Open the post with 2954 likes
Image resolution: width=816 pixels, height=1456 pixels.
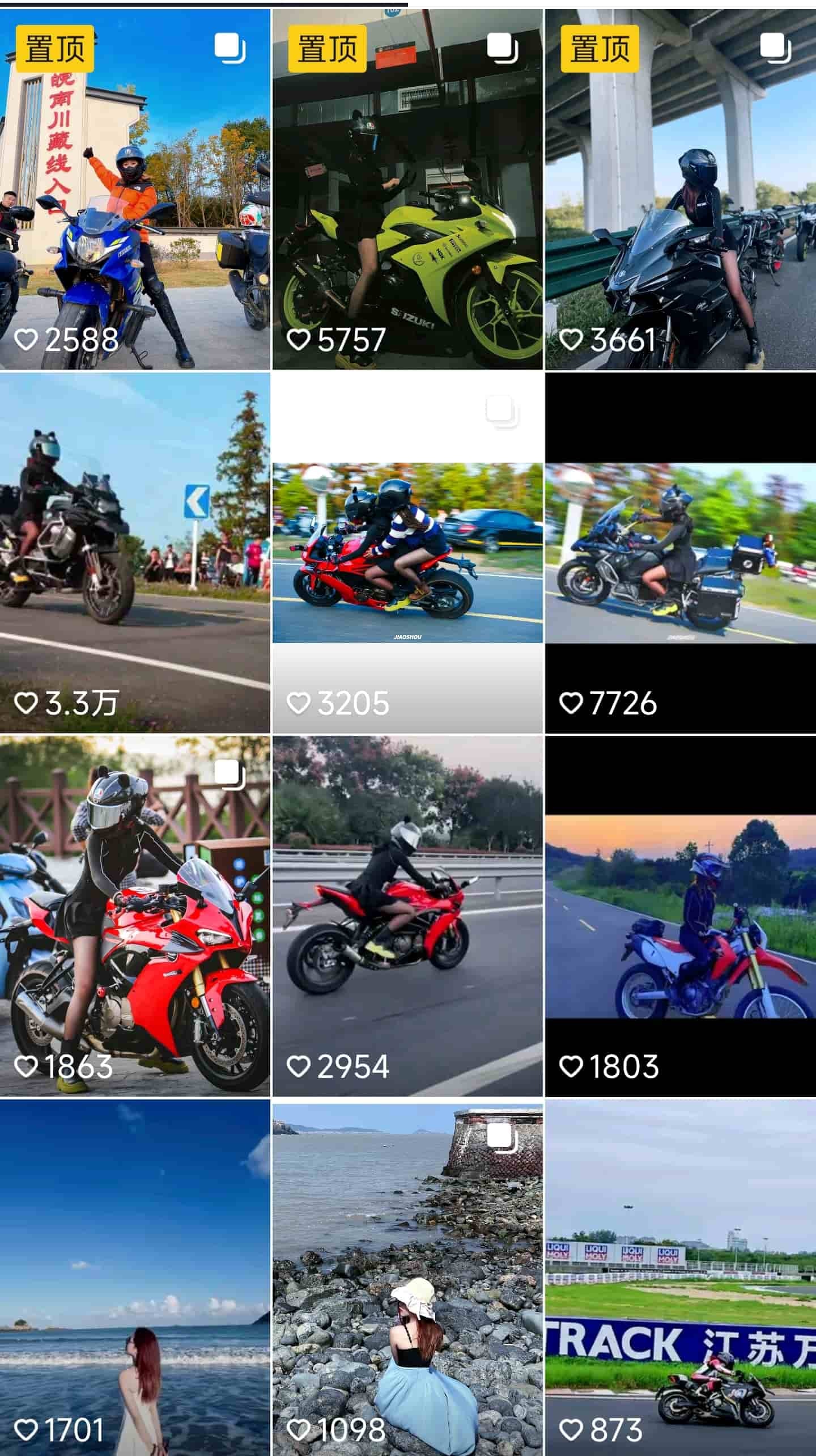[x=407, y=916]
